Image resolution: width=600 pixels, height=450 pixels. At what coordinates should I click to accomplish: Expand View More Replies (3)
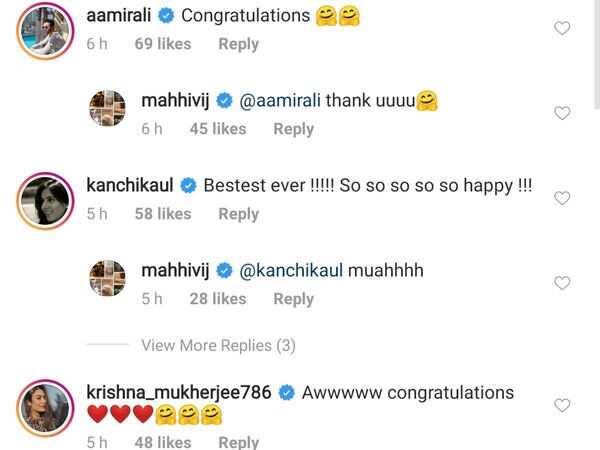[x=219, y=345]
